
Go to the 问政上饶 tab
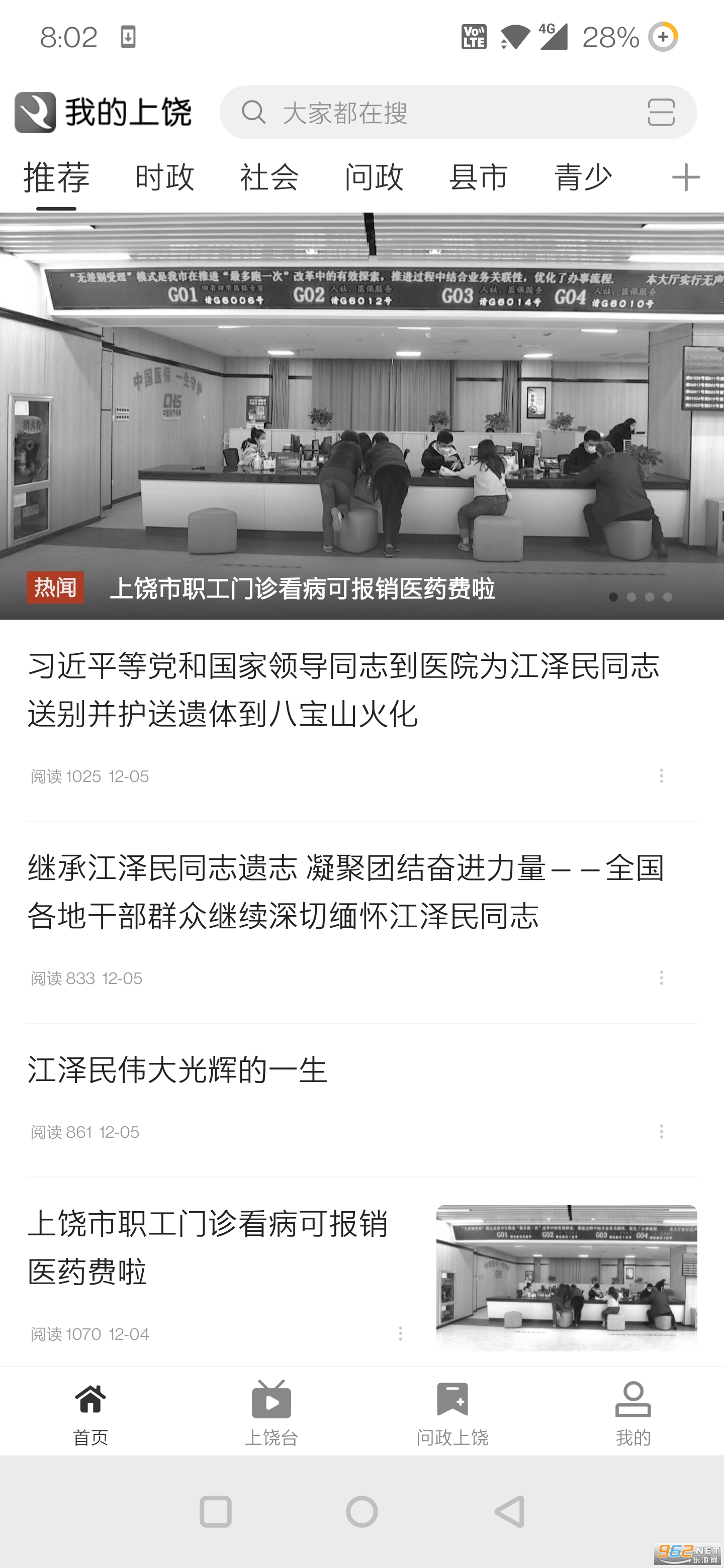coord(452,1413)
